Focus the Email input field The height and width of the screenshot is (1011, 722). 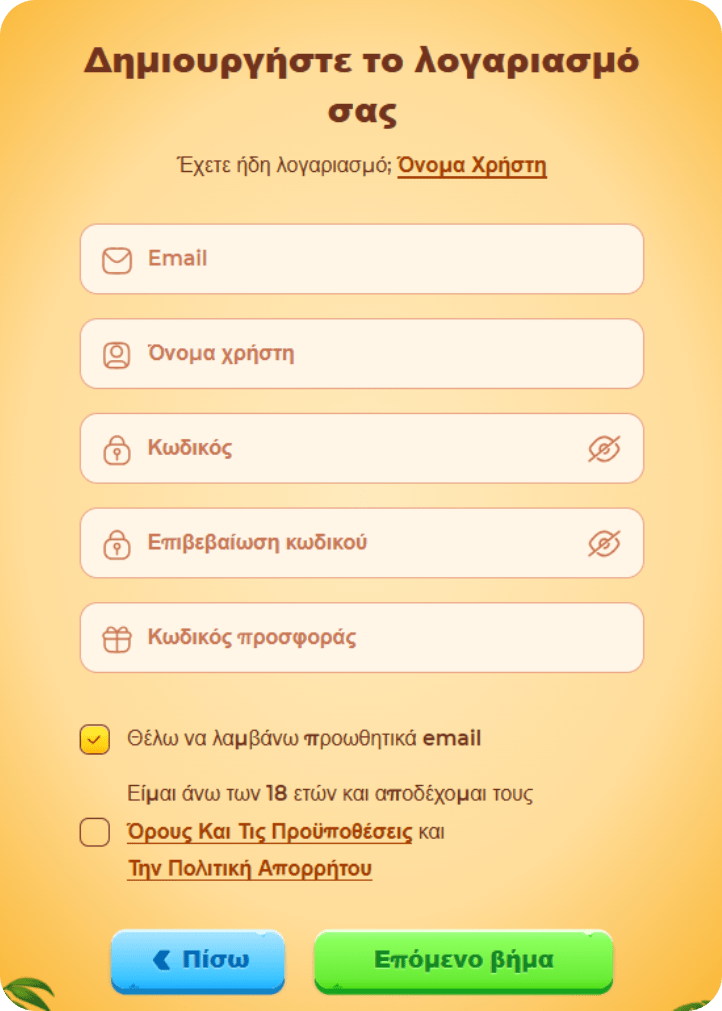380,259
